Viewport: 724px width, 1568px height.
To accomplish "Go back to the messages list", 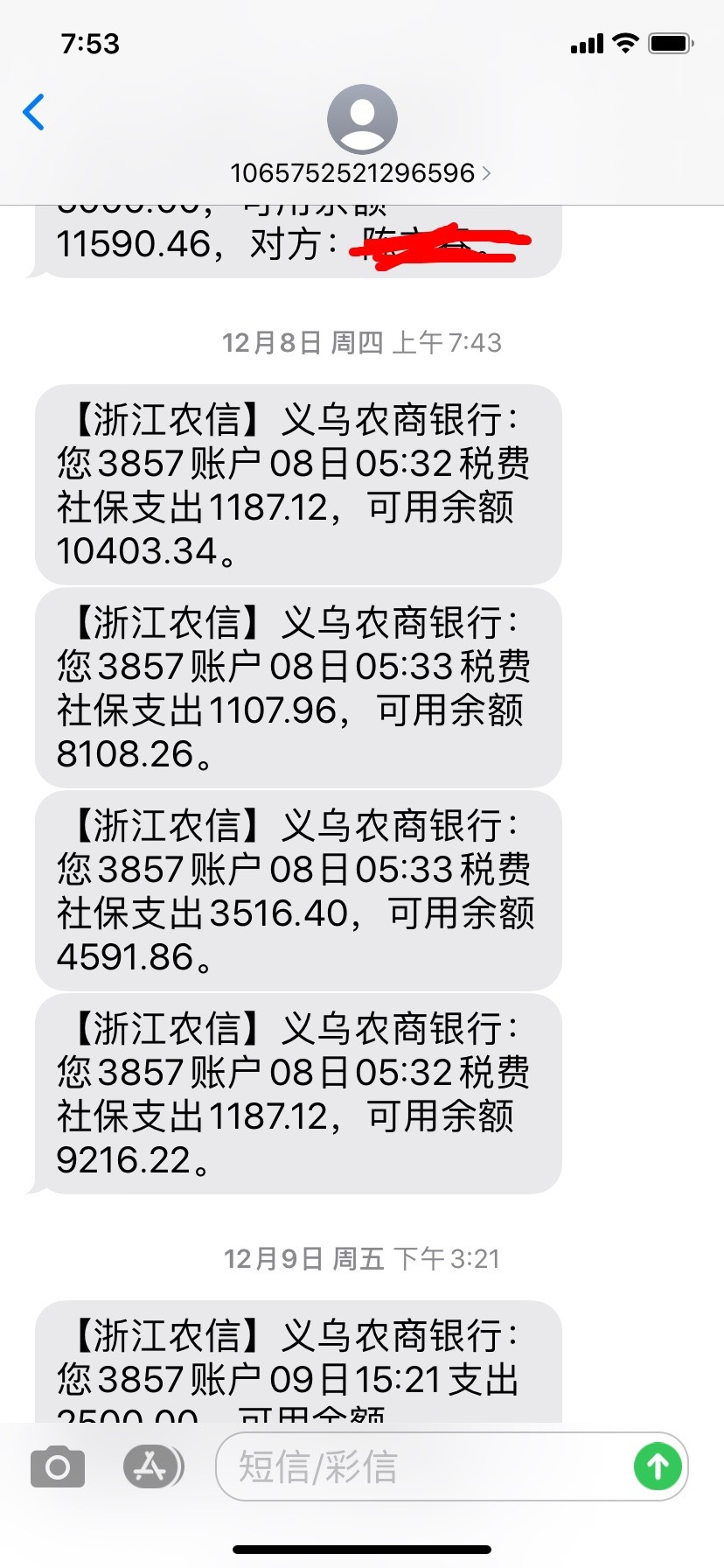I will (x=34, y=113).
